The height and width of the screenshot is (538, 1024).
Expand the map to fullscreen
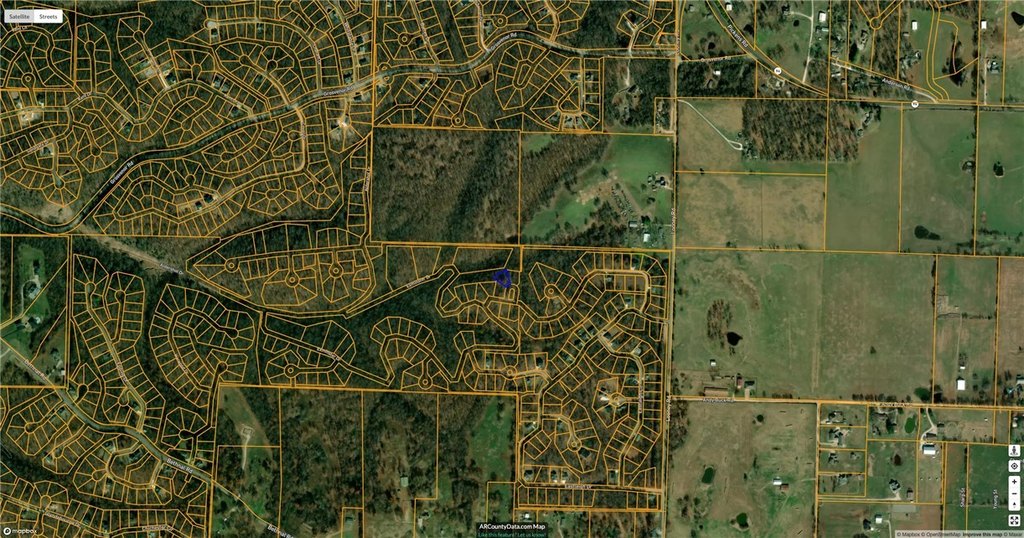1014,521
